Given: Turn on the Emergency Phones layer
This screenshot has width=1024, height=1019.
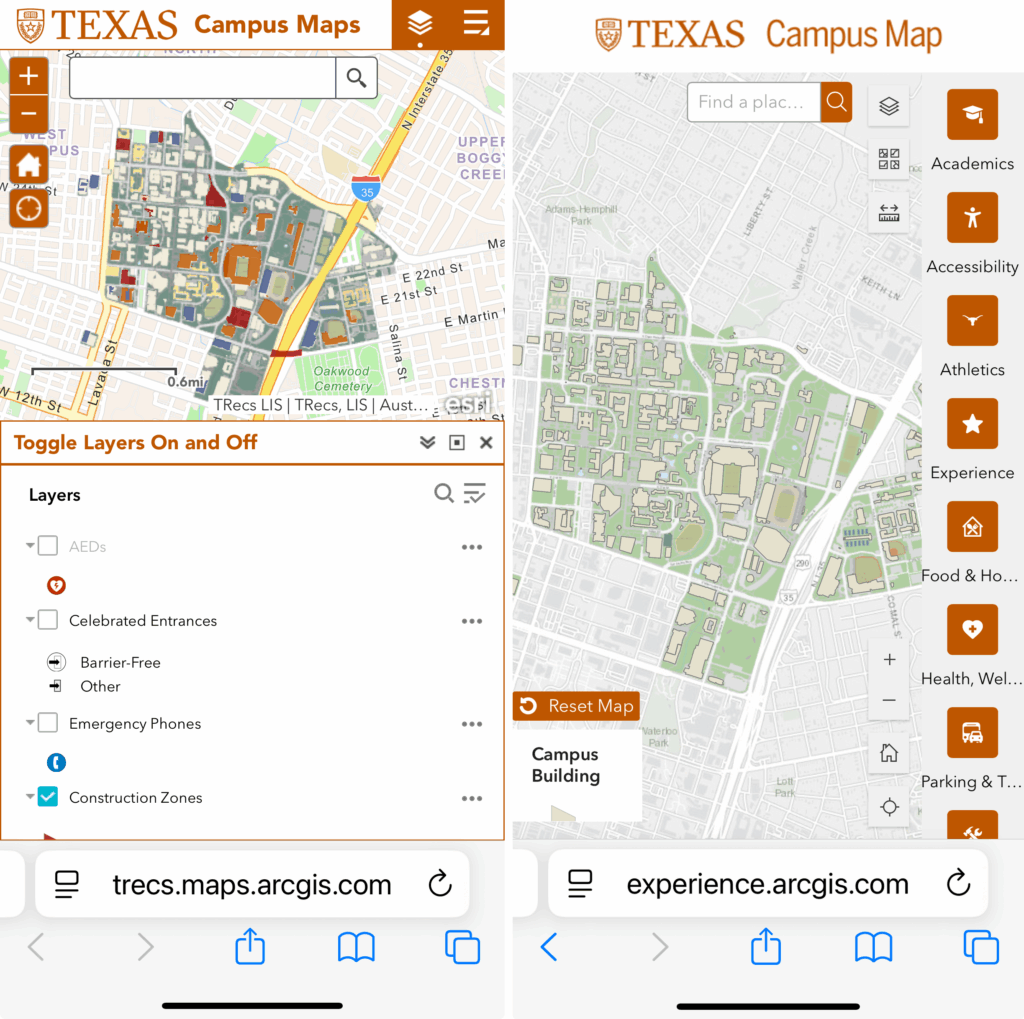Looking at the screenshot, I should [48, 724].
